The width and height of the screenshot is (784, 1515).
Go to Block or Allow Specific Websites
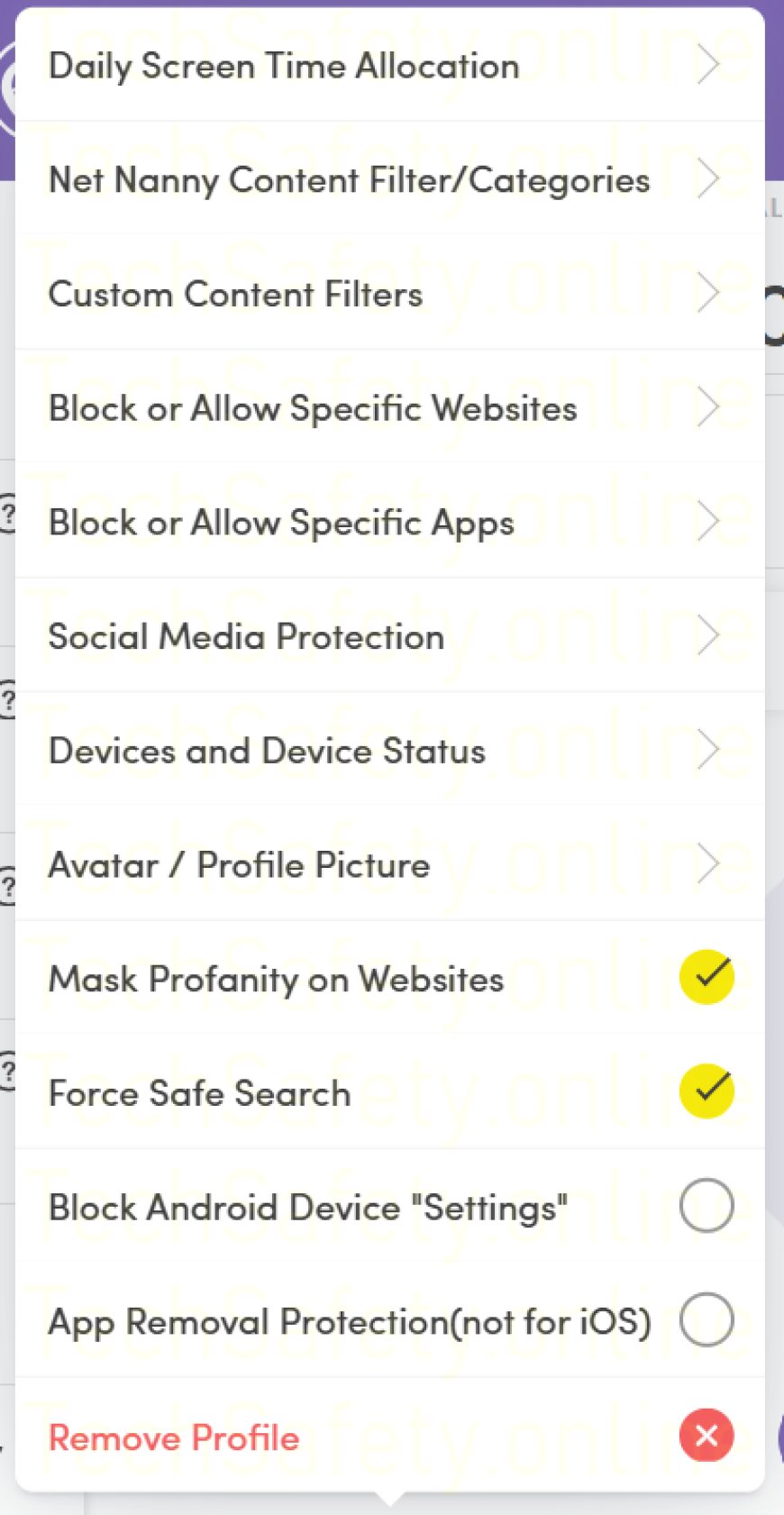389,408
